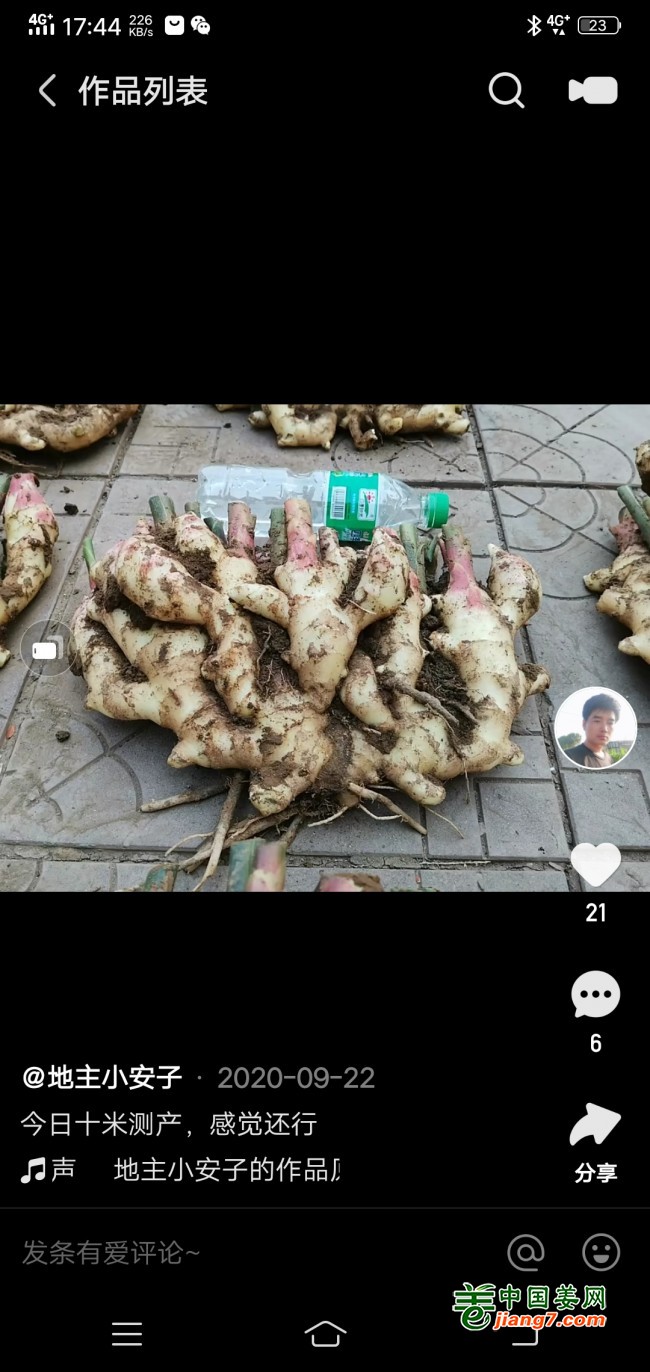The image size is (650, 1372).
Task: Open recent apps from the navigation bar
Action: (127, 1334)
